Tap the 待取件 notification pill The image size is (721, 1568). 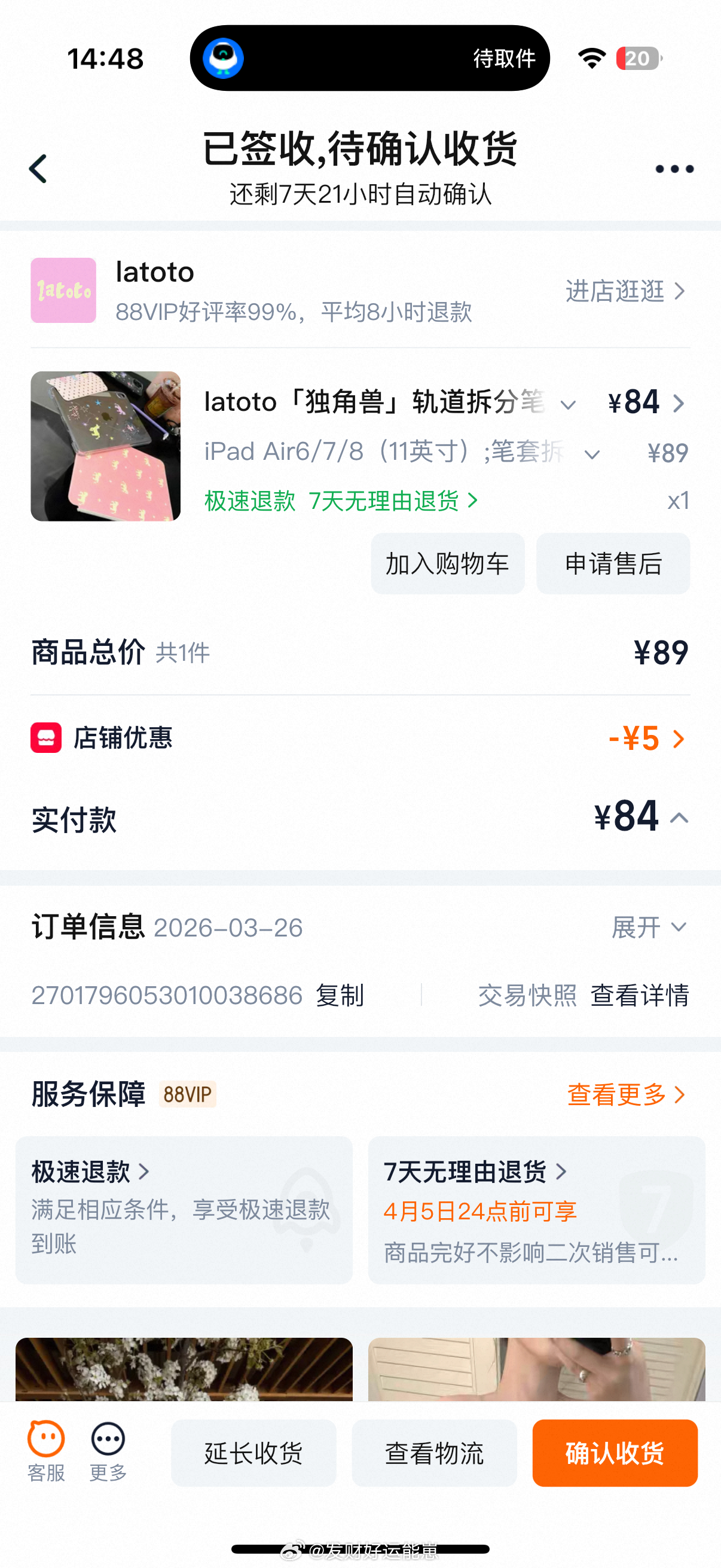point(503,58)
